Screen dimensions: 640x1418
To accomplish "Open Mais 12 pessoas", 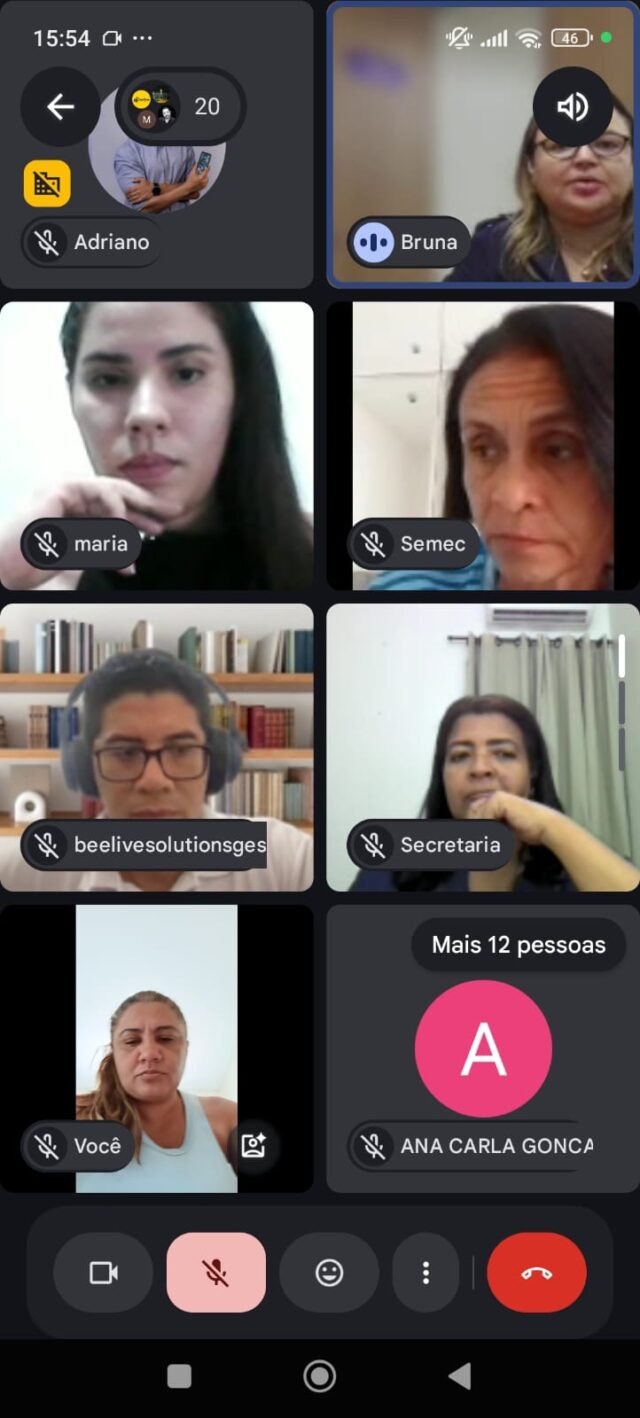I will click(x=518, y=945).
